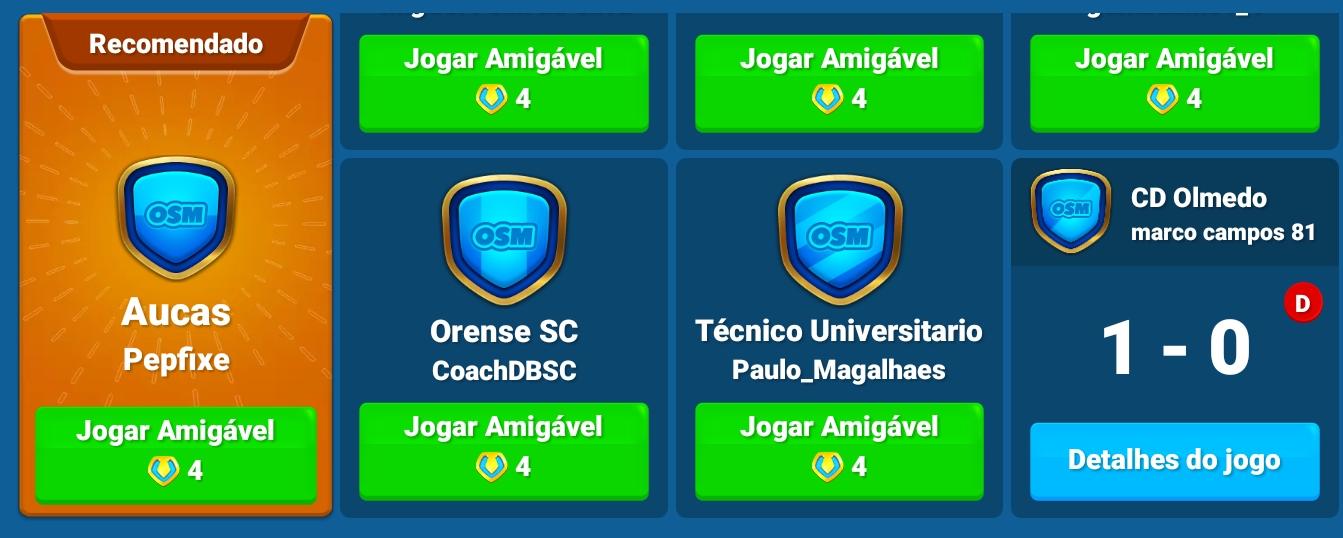
Task: Tap Jogar Amigável above Orense SC card
Action: coord(503,80)
